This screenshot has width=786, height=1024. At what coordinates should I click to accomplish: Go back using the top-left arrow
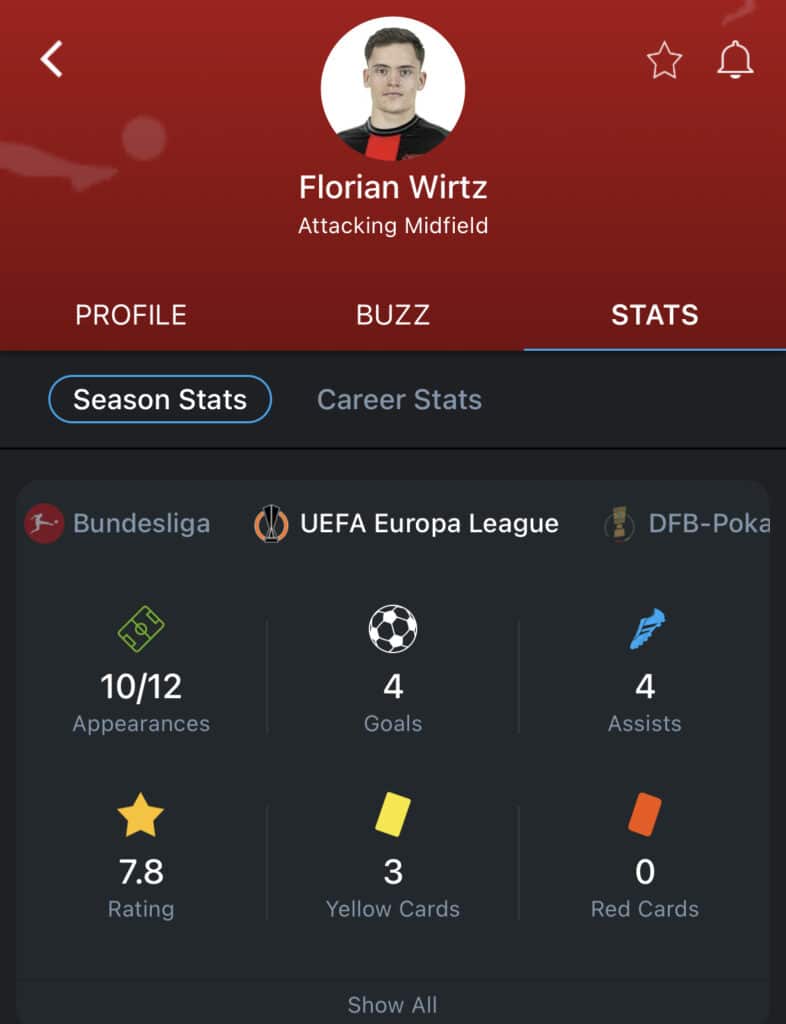(51, 59)
